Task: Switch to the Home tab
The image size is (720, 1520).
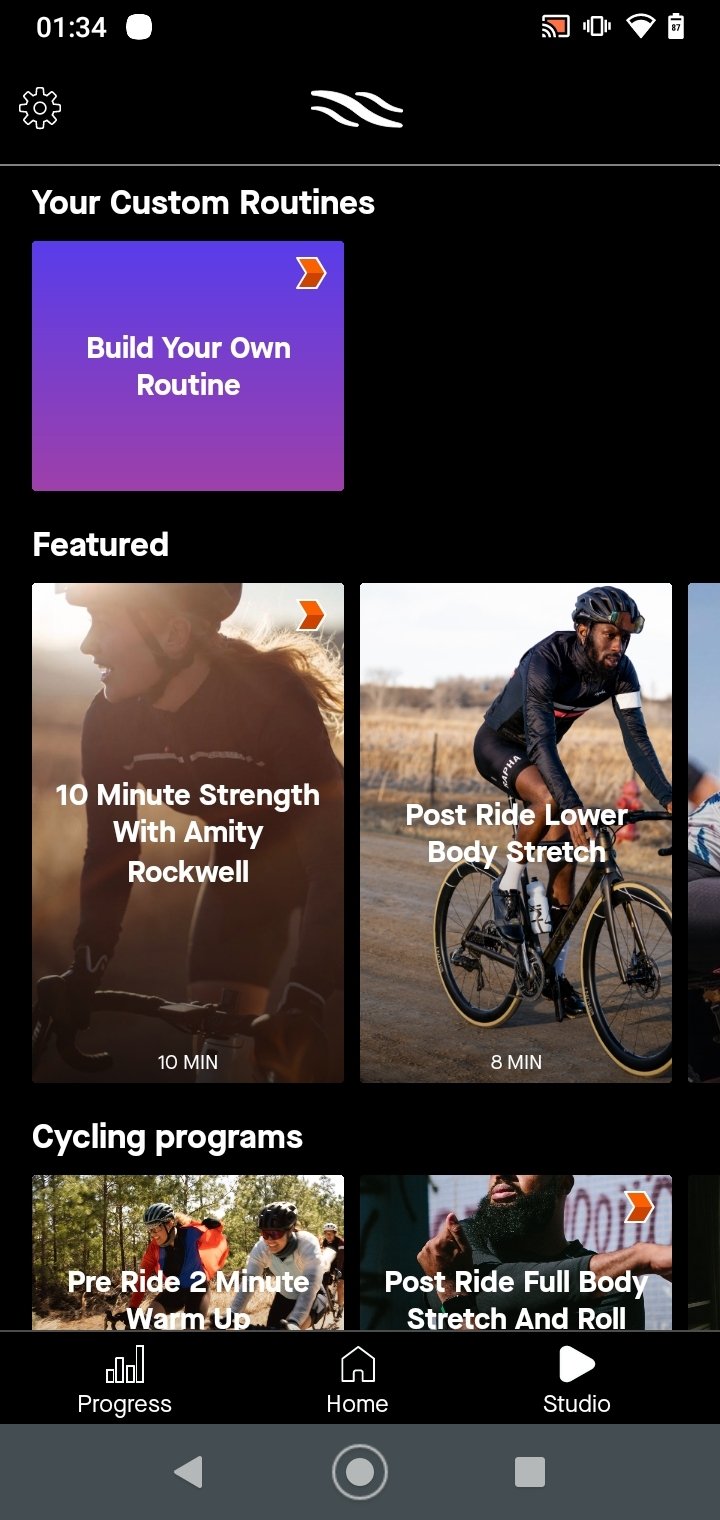Action: click(357, 1380)
